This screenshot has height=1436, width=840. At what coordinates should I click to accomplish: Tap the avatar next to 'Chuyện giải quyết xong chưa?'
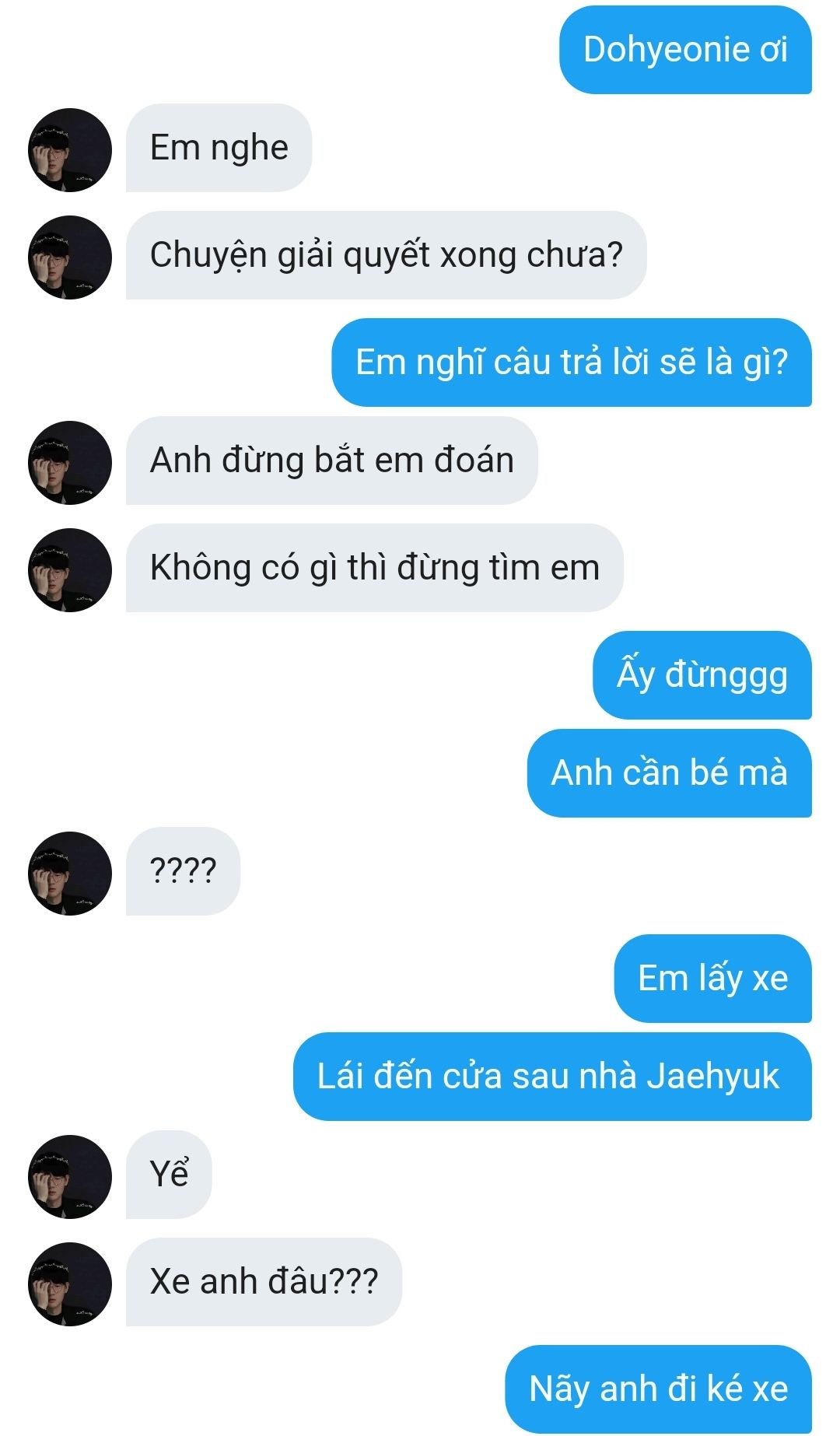(70, 257)
